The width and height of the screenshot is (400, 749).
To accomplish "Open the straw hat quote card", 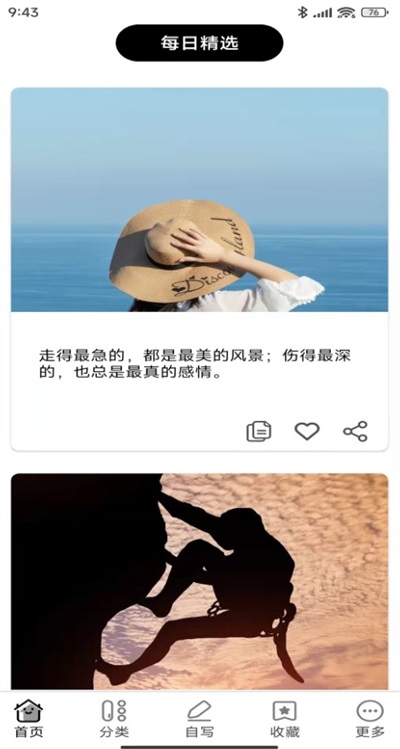I will click(x=199, y=269).
